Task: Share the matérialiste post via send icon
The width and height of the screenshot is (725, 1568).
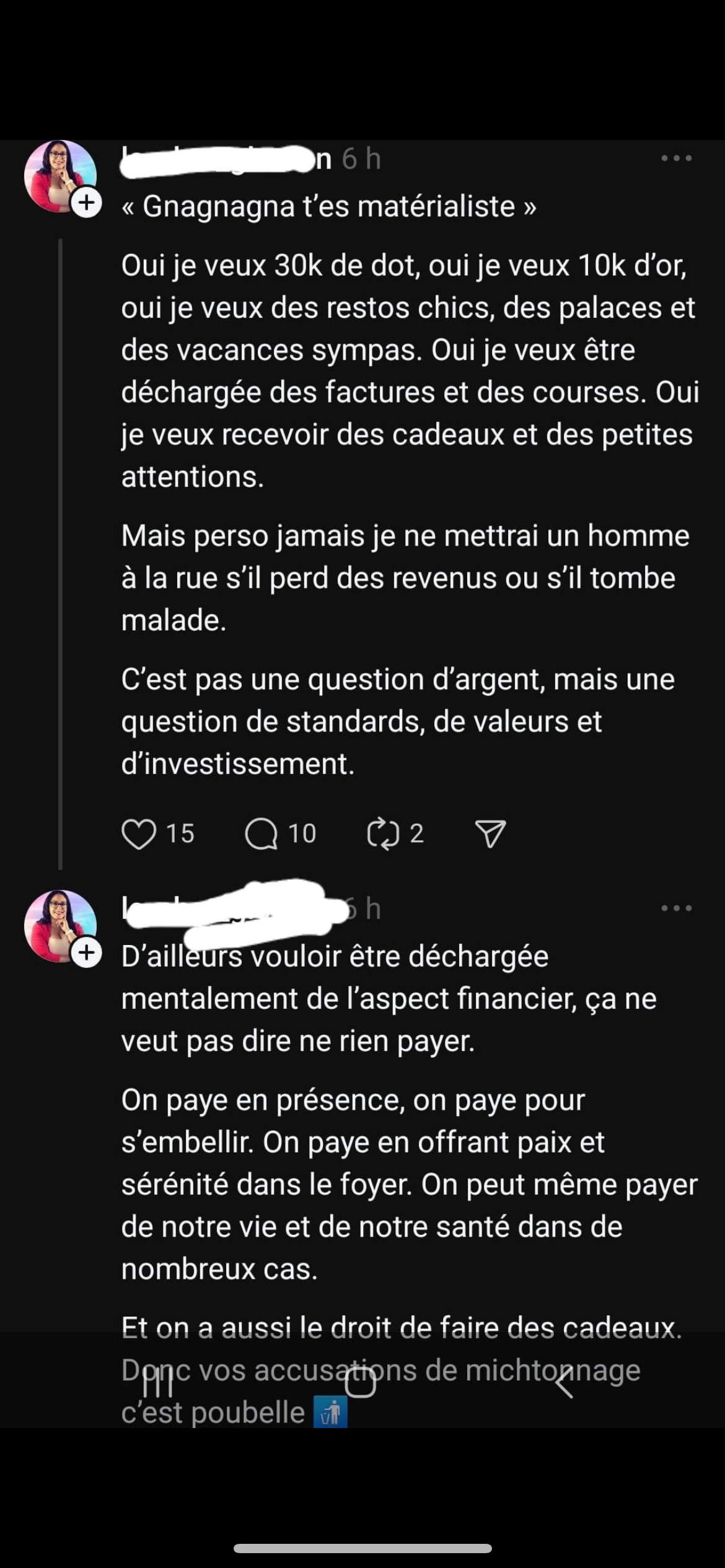Action: click(490, 834)
